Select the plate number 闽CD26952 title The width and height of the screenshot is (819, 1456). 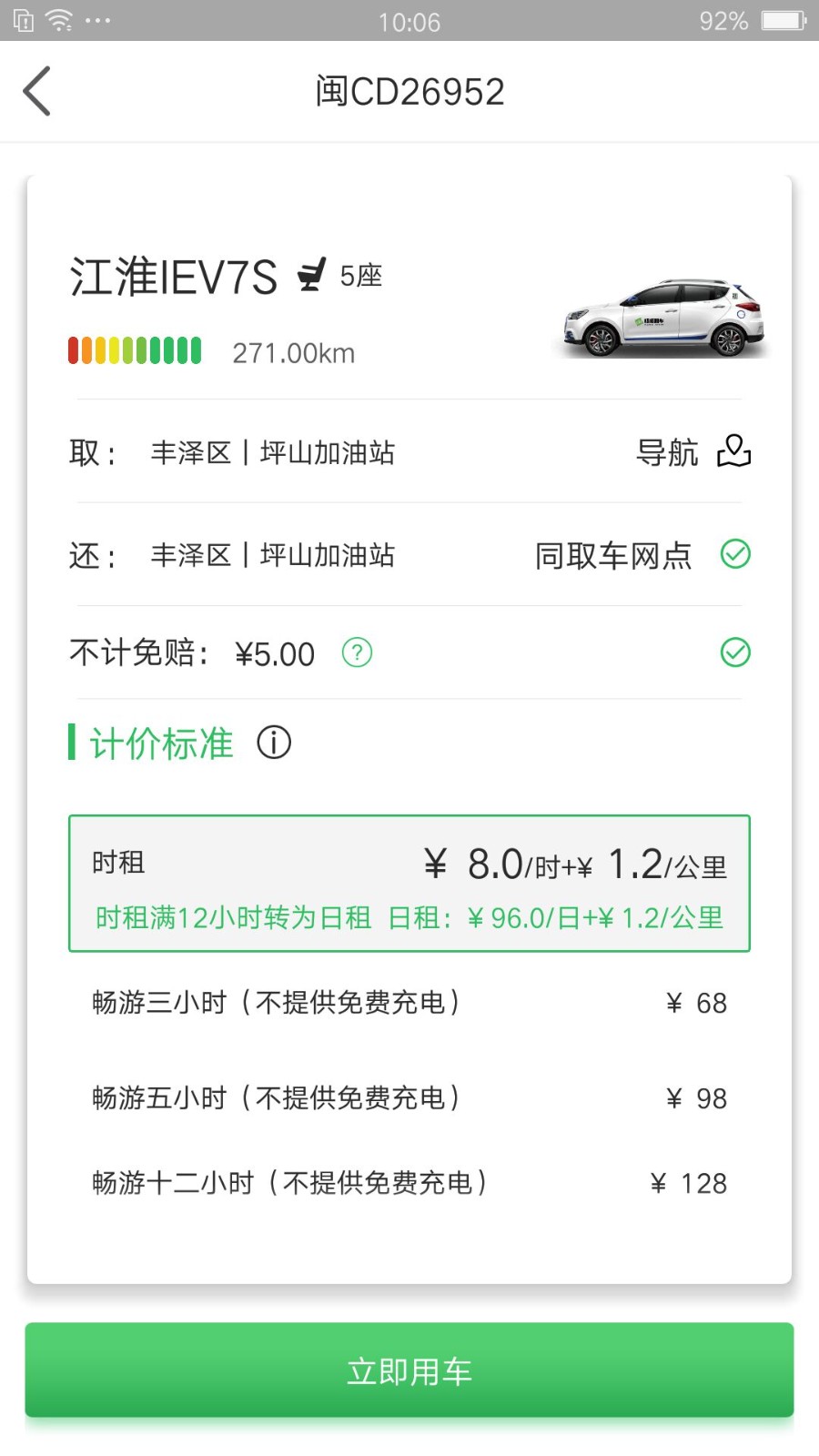[409, 90]
